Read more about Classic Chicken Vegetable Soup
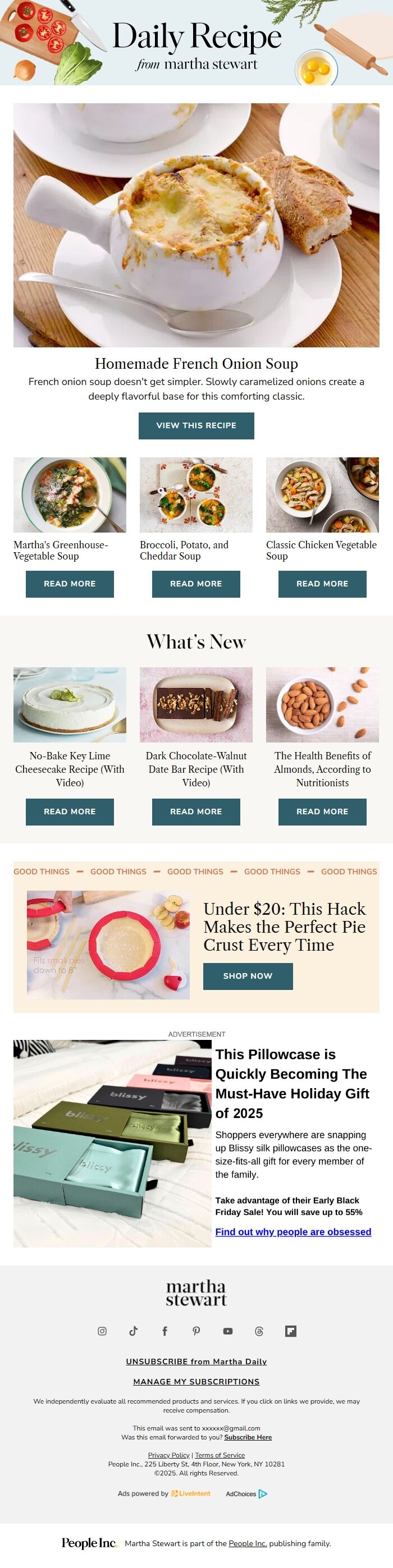The height and width of the screenshot is (1568, 393). click(322, 584)
